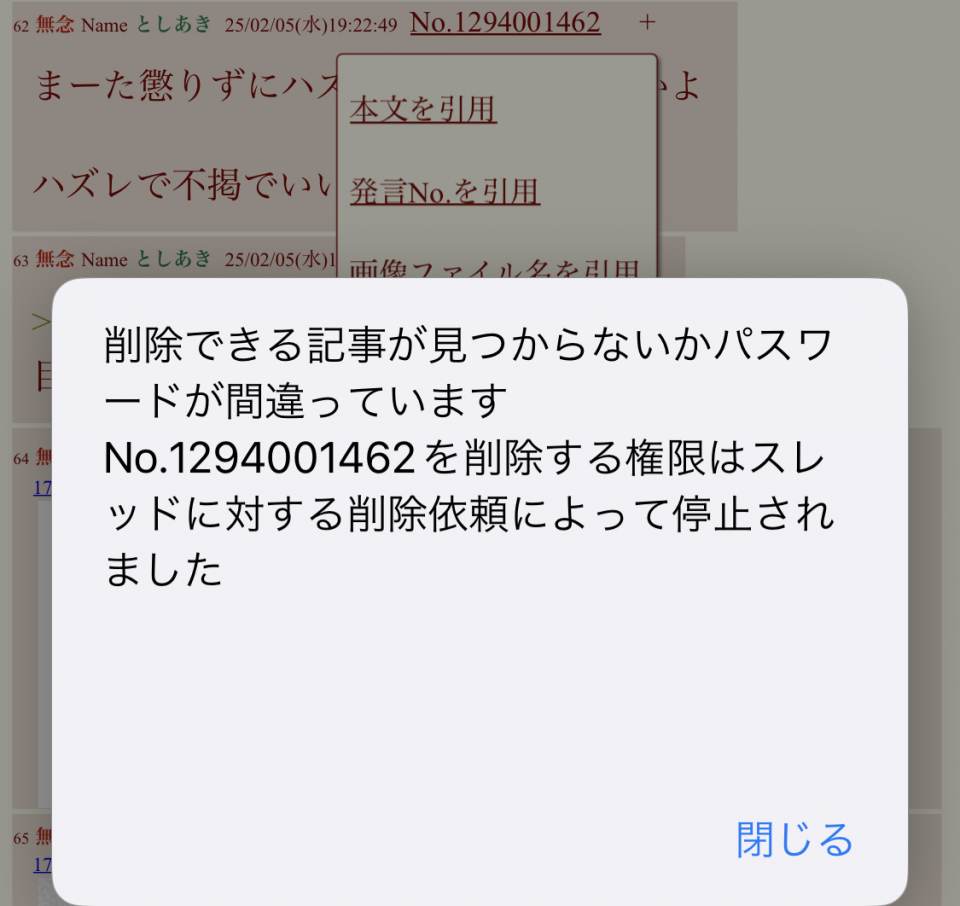
Task: Tap 閉じる to dismiss the alert
Action: click(x=794, y=840)
